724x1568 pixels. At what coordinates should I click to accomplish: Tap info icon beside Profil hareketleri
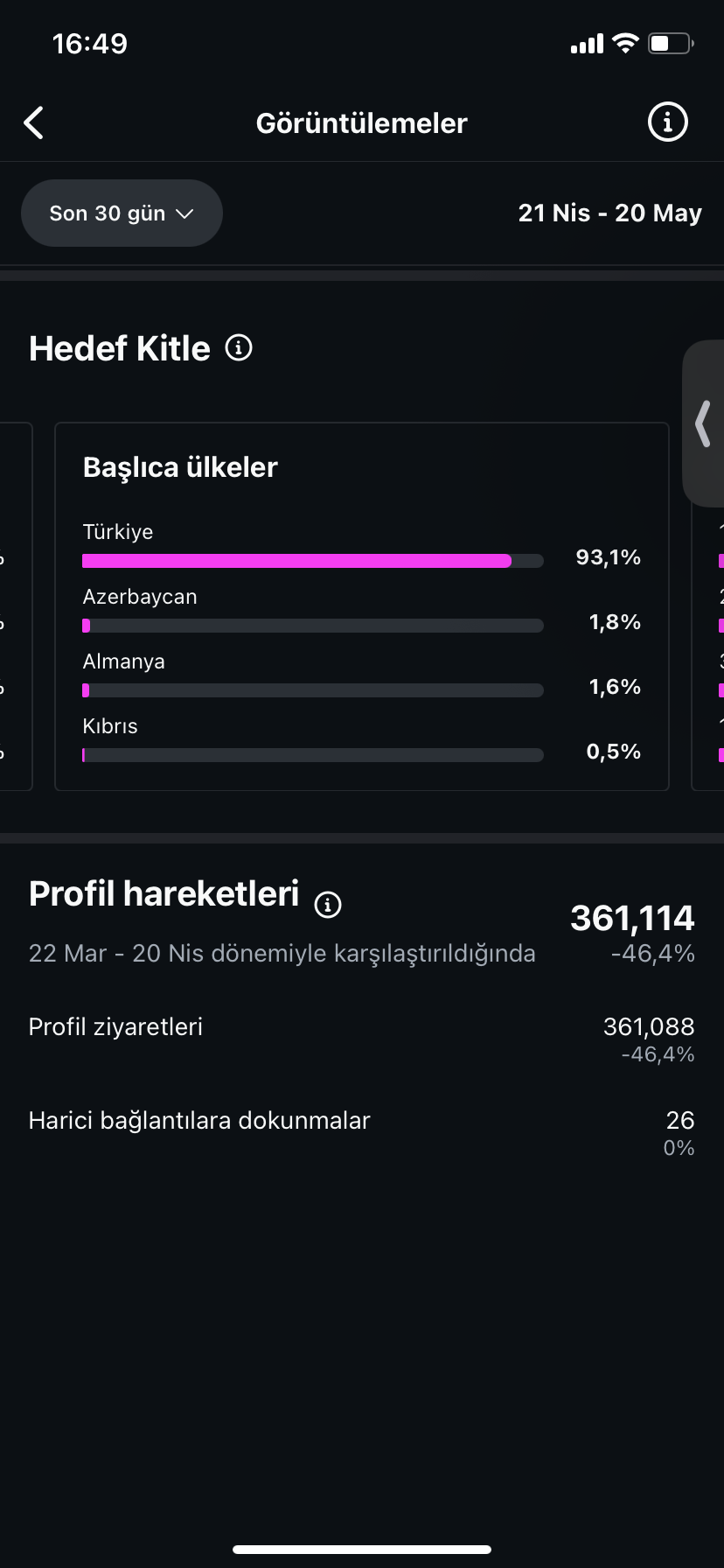[x=328, y=905]
